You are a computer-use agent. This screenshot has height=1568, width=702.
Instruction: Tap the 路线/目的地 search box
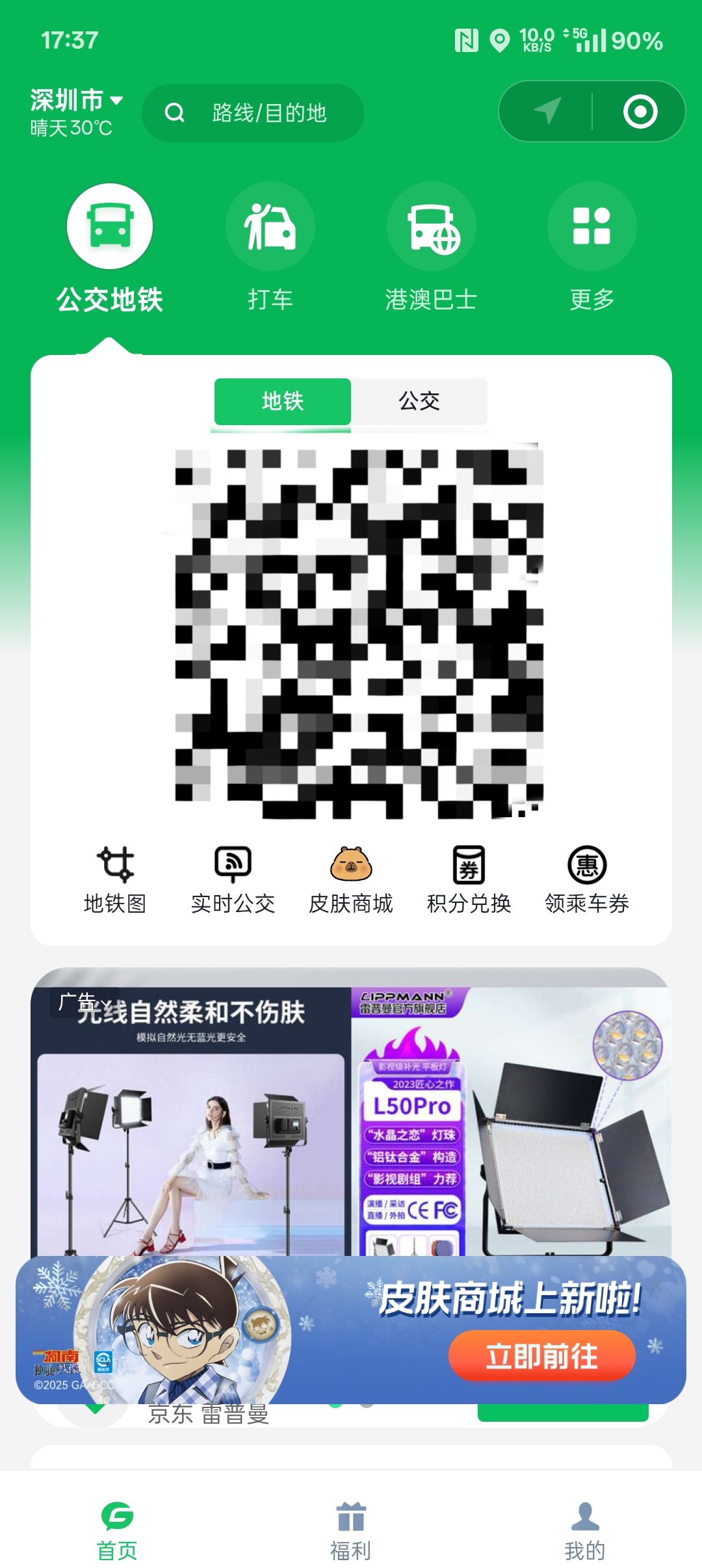[253, 113]
